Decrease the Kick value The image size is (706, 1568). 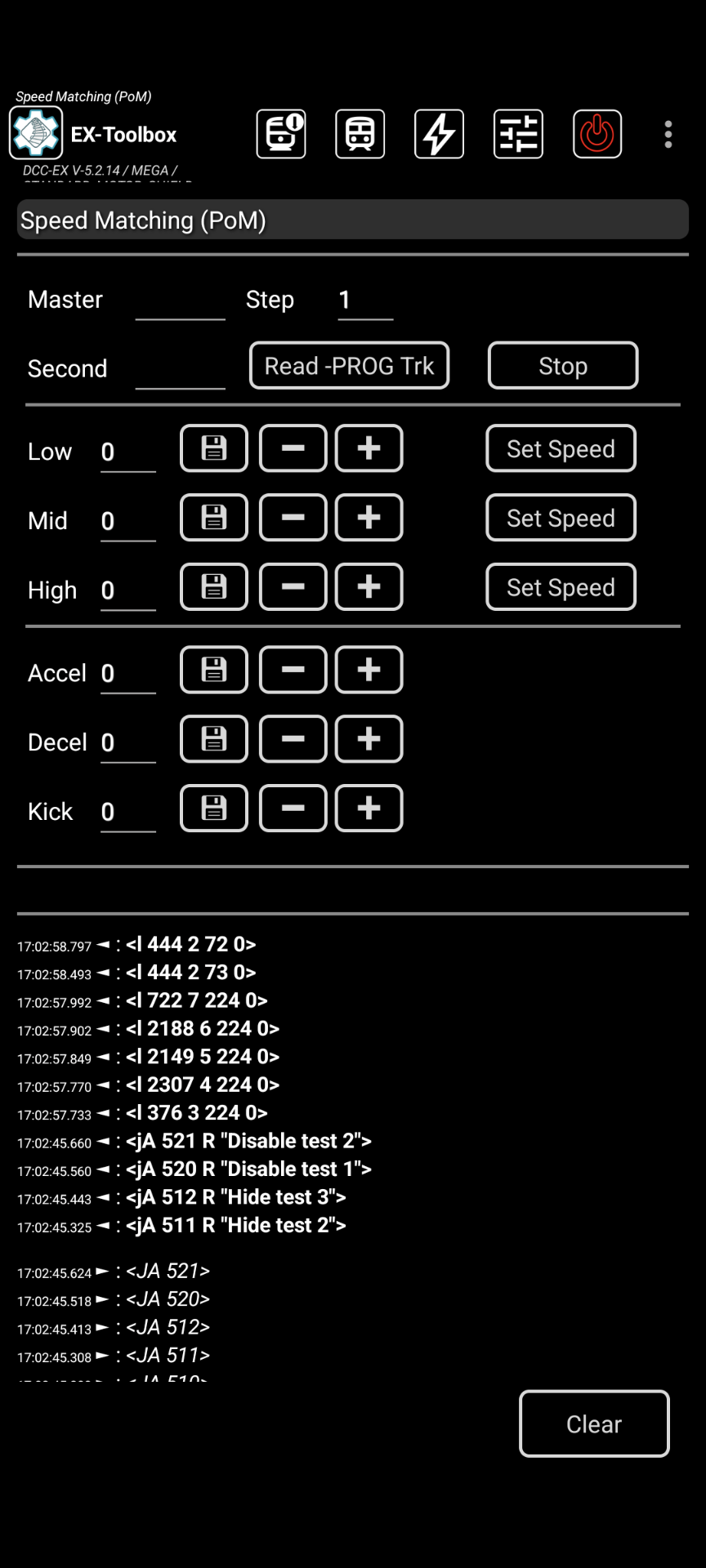point(293,808)
